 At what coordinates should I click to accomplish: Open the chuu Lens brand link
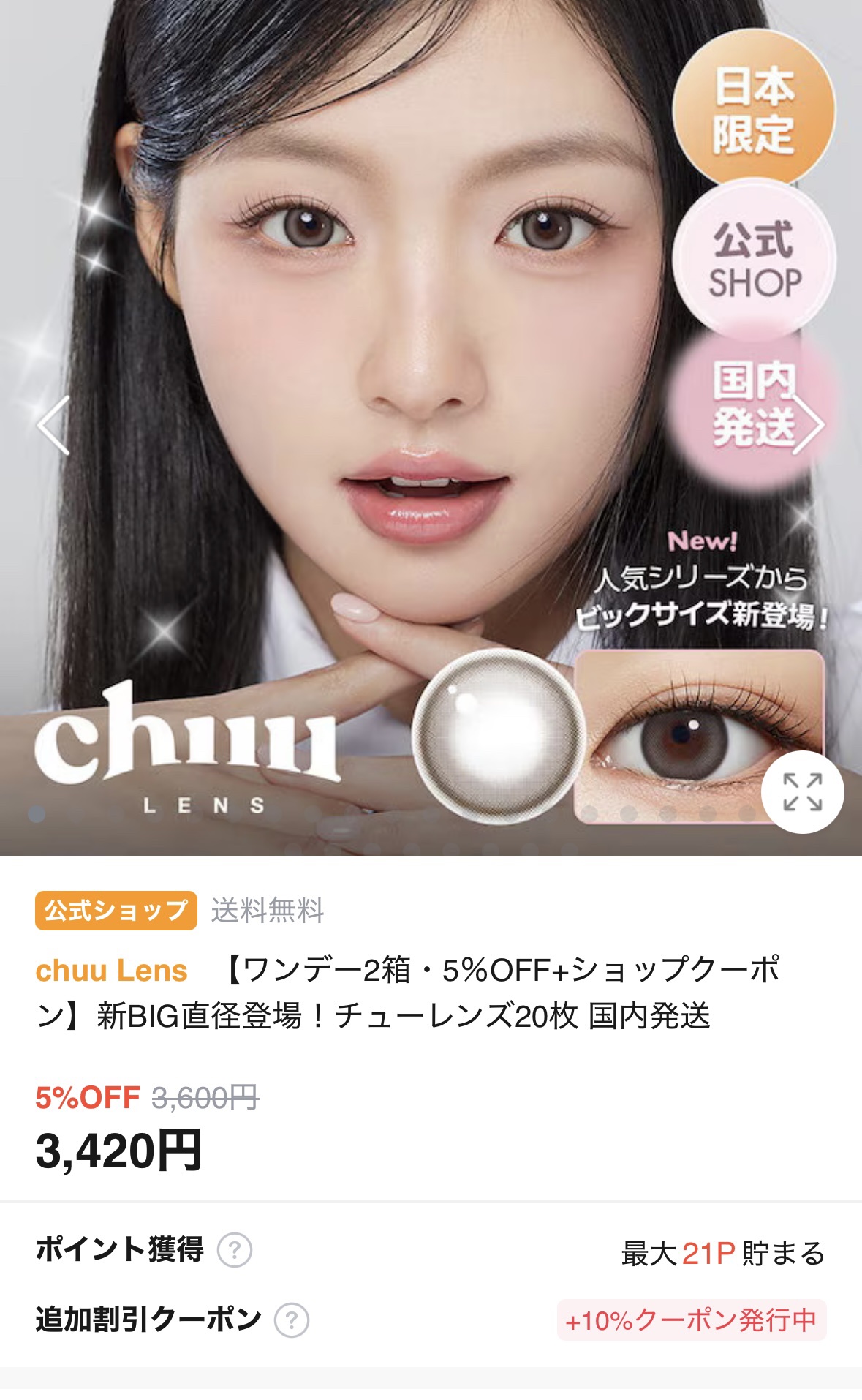click(x=111, y=971)
